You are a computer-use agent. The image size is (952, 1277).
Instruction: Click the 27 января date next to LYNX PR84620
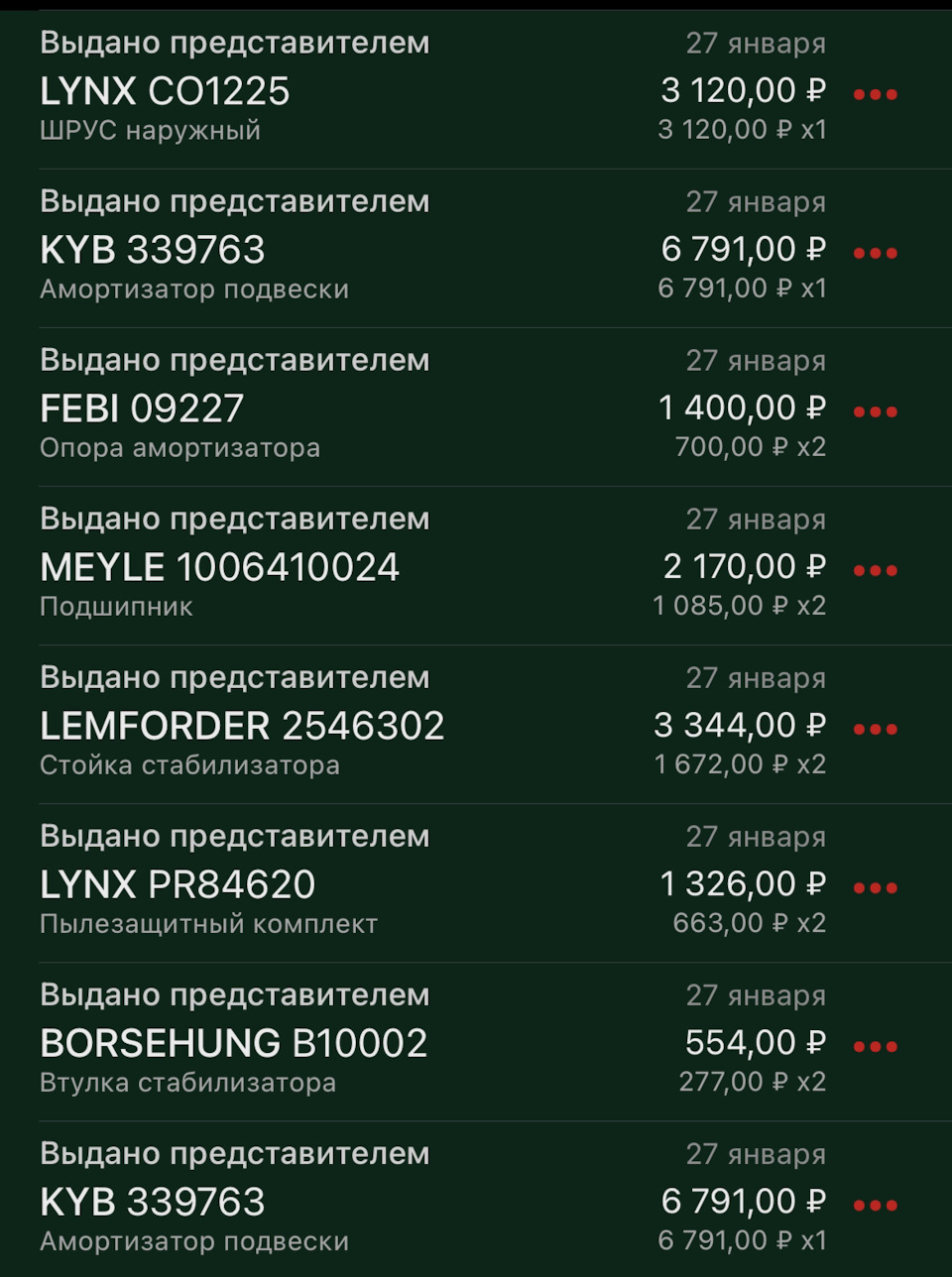(757, 837)
